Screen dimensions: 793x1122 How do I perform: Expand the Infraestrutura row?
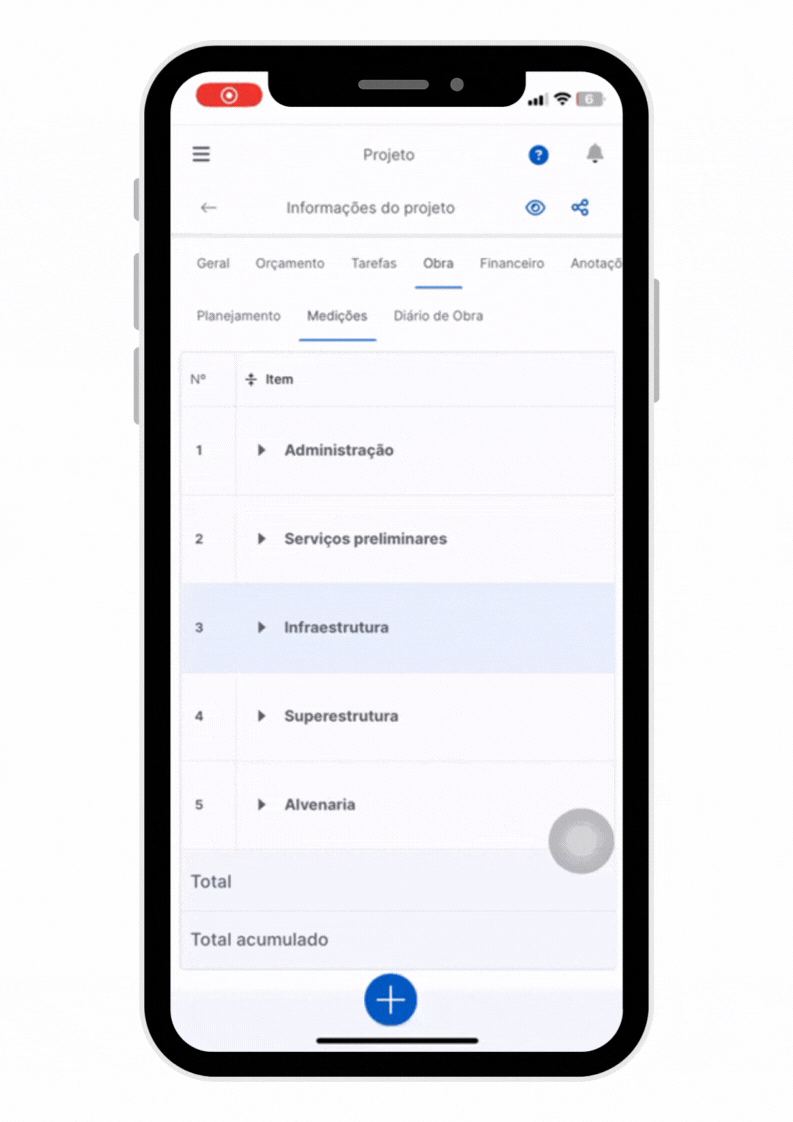[x=261, y=628]
